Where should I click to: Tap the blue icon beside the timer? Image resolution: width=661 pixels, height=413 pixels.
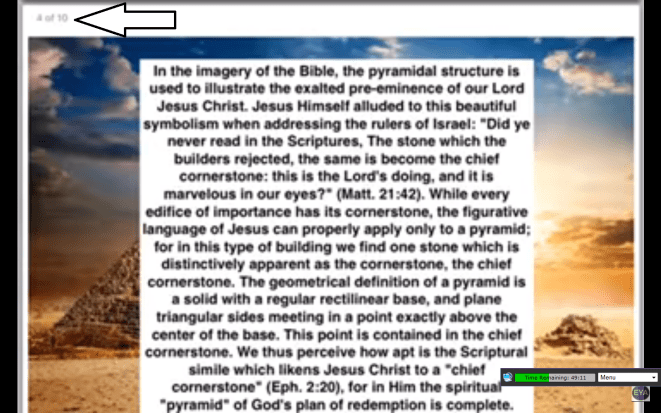[508, 377]
